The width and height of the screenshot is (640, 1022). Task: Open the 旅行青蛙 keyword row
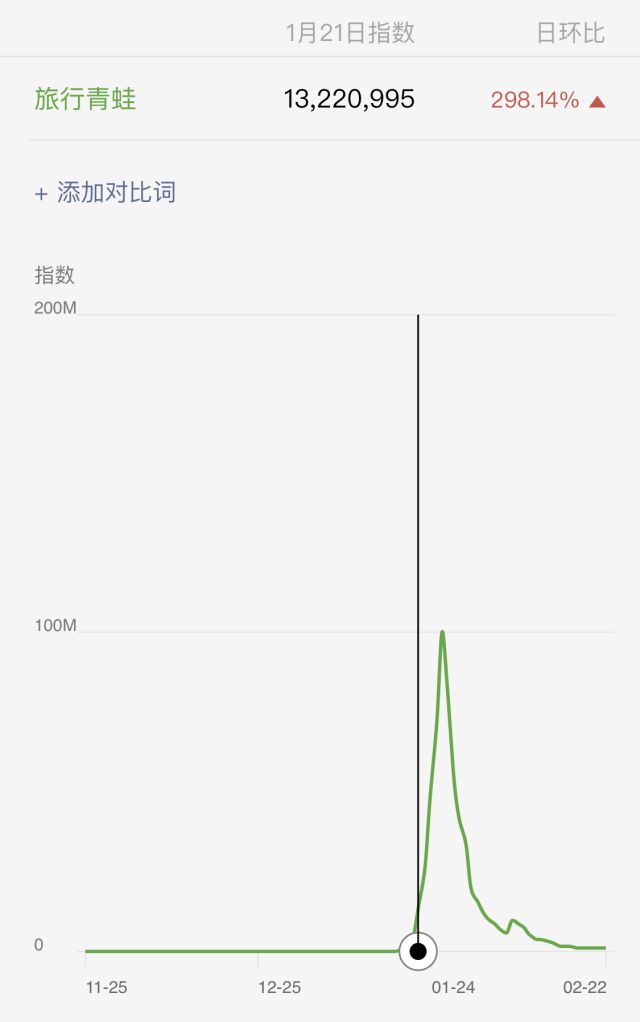(320, 99)
